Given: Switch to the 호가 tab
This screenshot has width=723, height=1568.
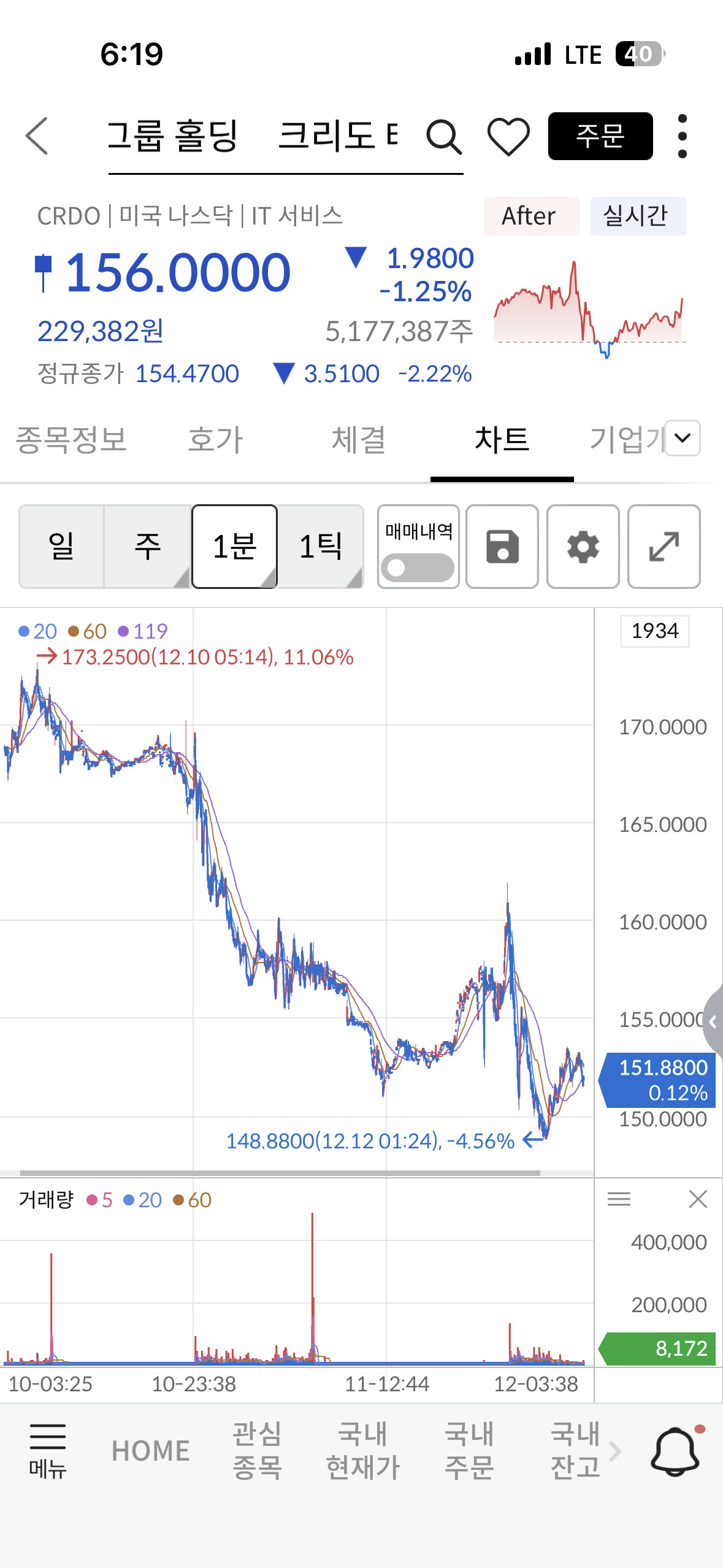Looking at the screenshot, I should pos(215,439).
